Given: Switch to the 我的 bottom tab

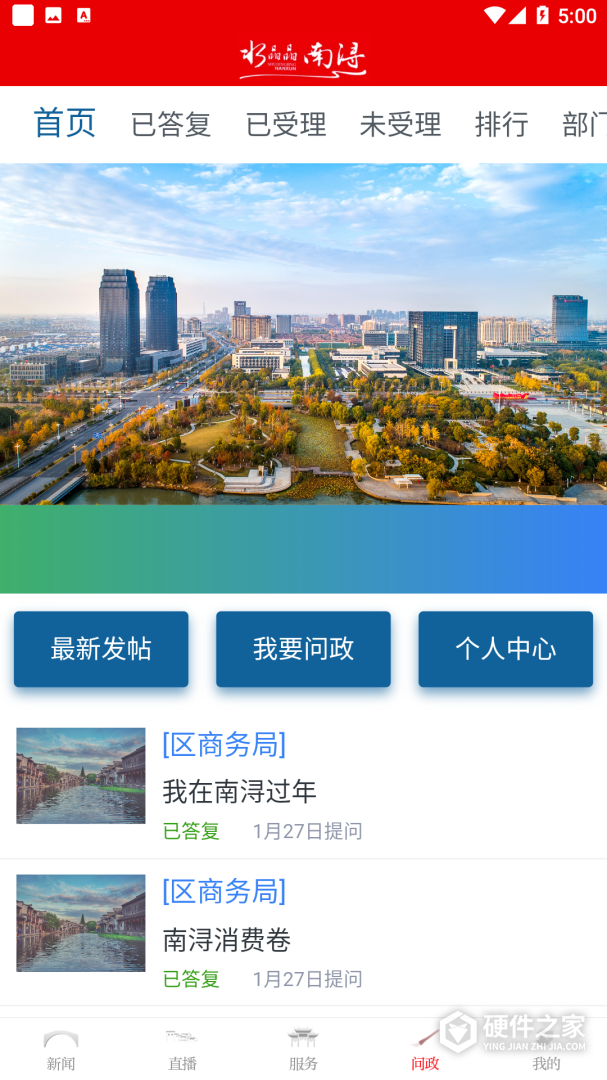Looking at the screenshot, I should pyautogui.click(x=546, y=1050).
